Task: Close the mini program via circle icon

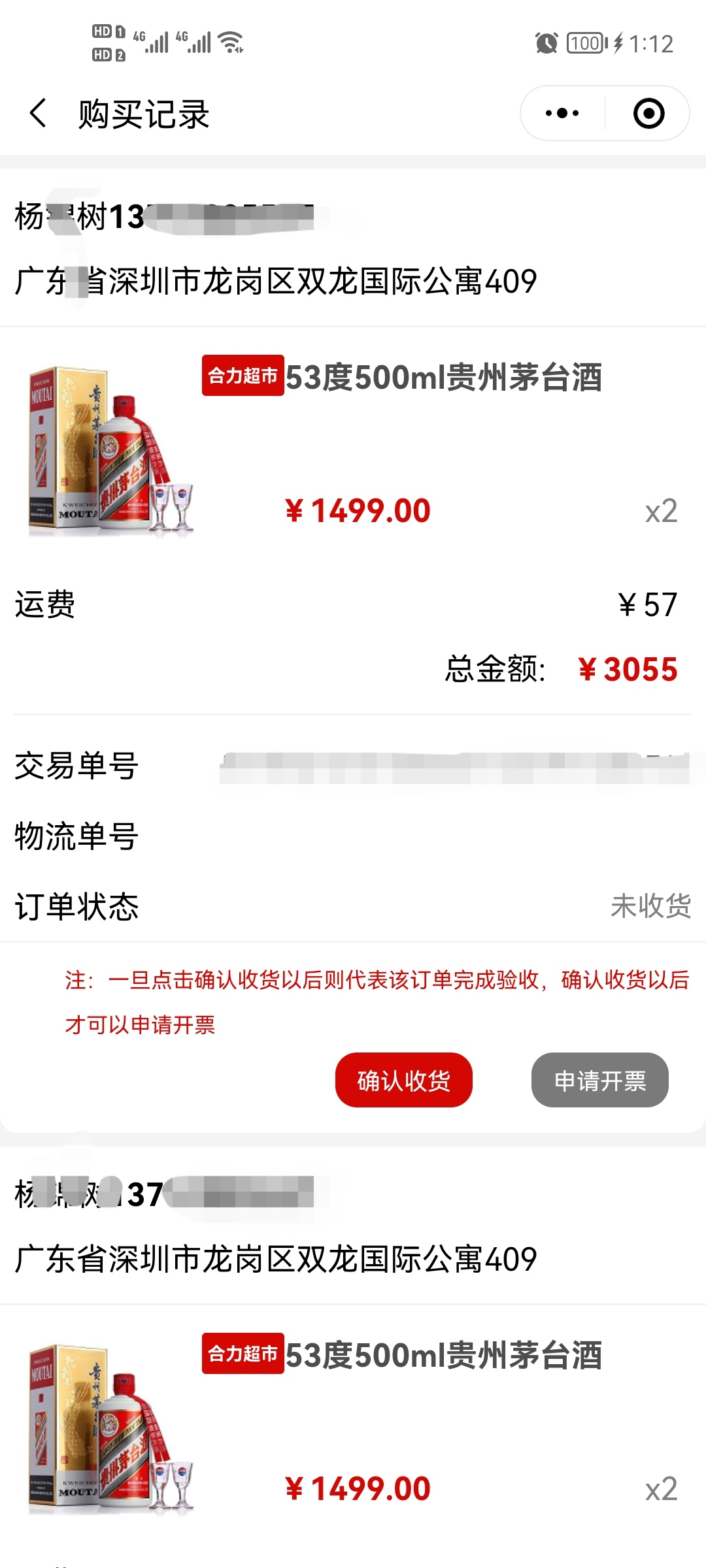Action: pos(648,114)
